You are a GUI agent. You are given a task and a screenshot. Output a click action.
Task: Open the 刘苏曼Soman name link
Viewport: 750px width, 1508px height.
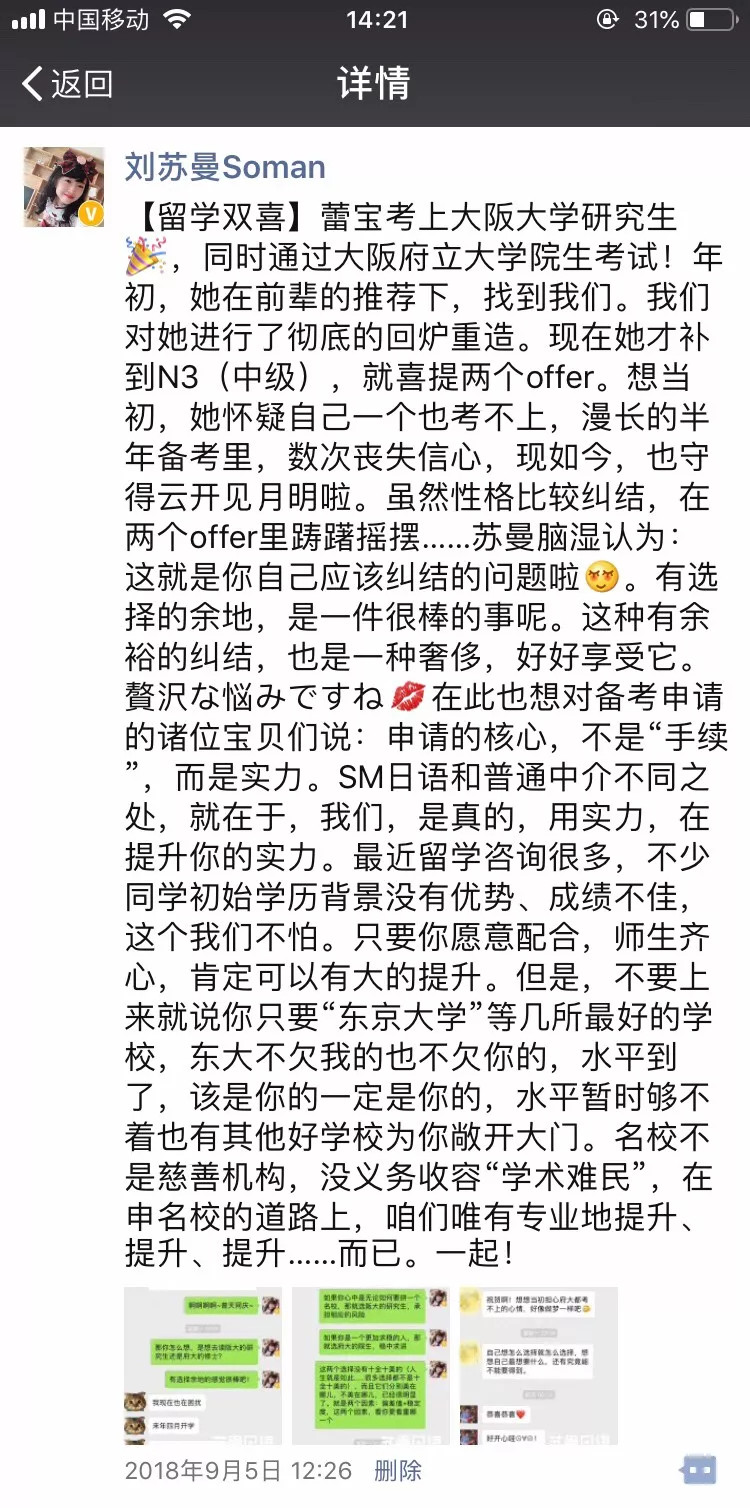225,167
